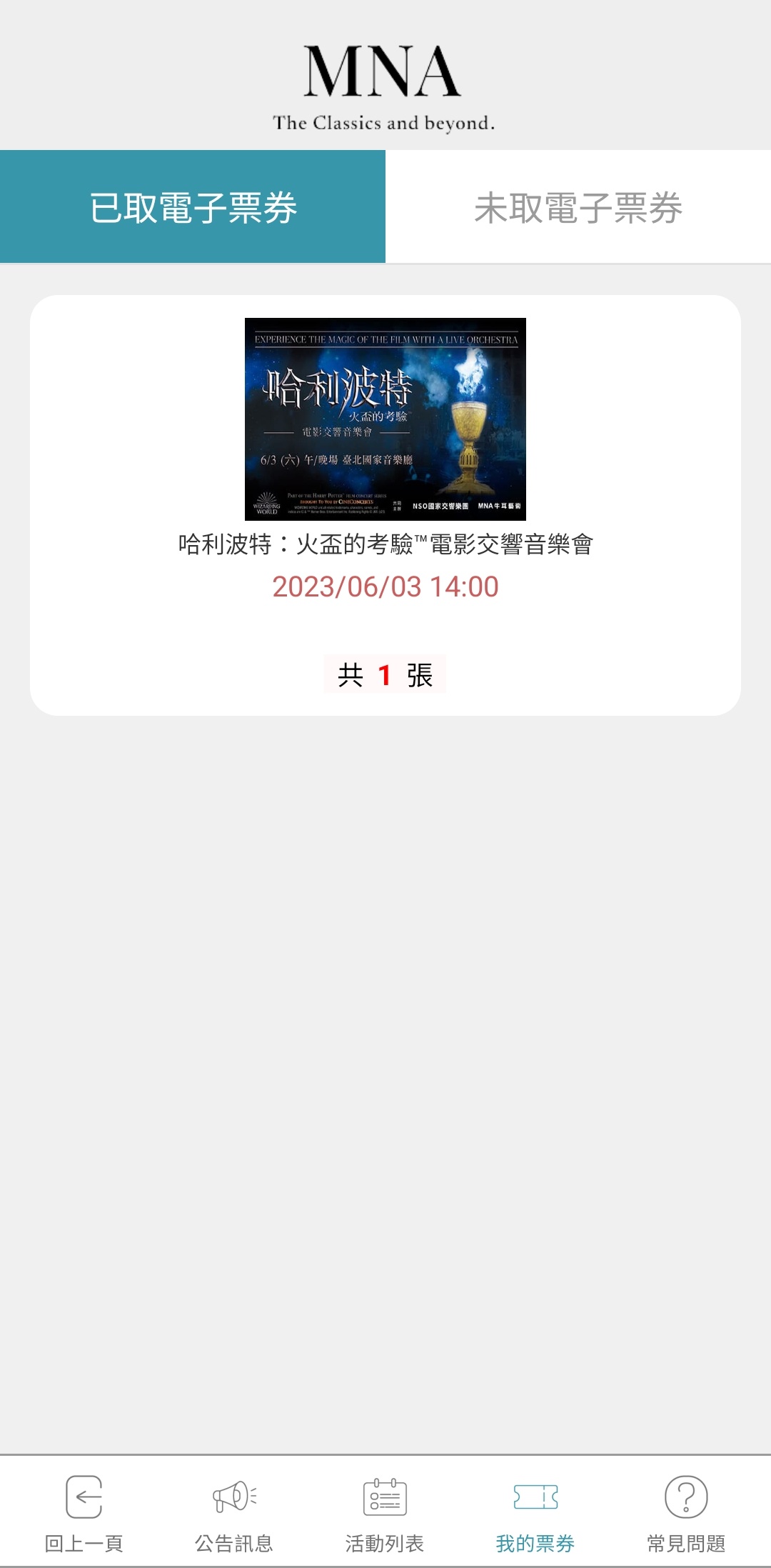771x1568 pixels.
Task: Select the 已取電子票券 tab
Action: click(x=193, y=207)
